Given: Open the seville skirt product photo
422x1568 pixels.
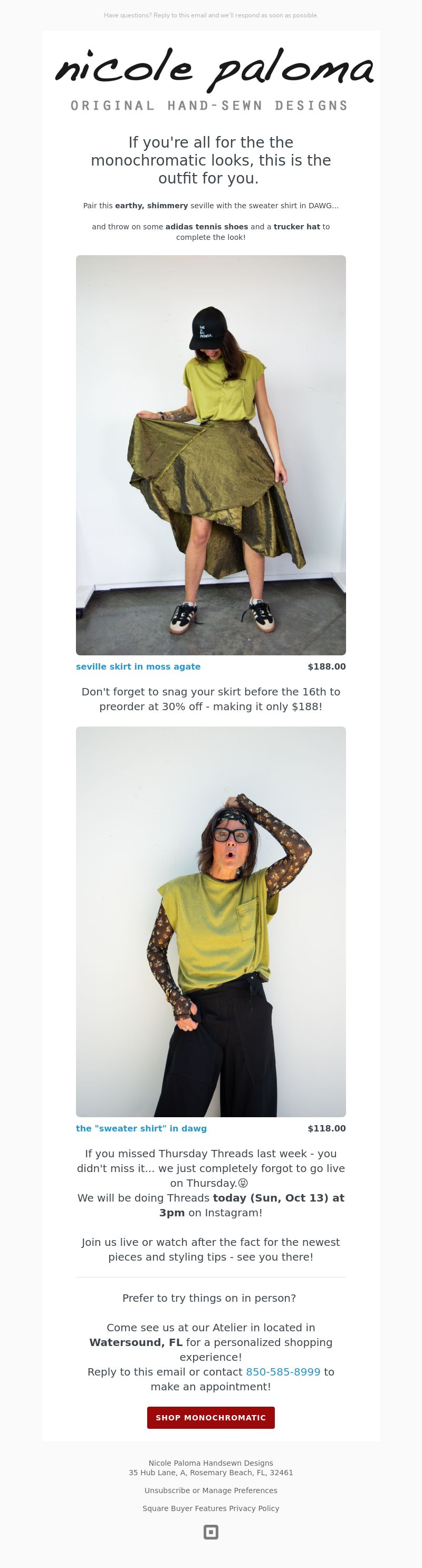Looking at the screenshot, I should click(x=210, y=454).
